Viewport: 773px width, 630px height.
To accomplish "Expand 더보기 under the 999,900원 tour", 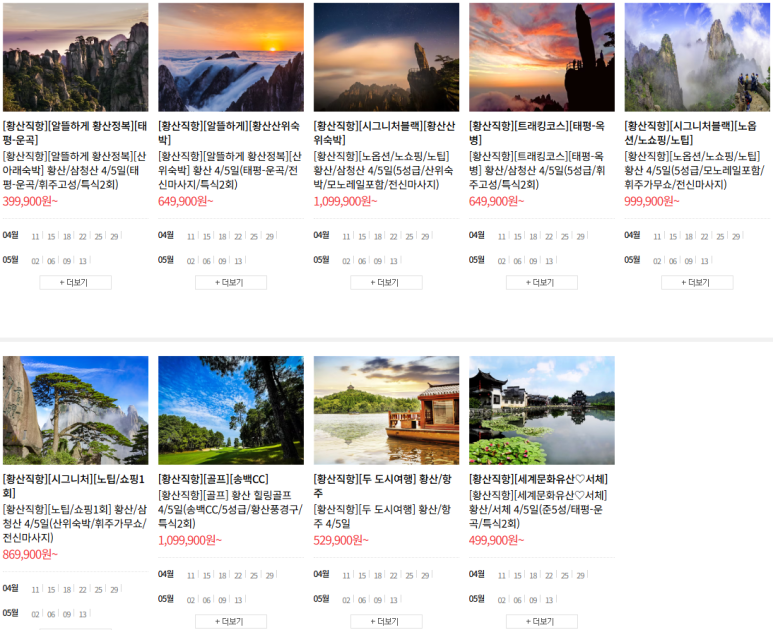I will [x=697, y=283].
